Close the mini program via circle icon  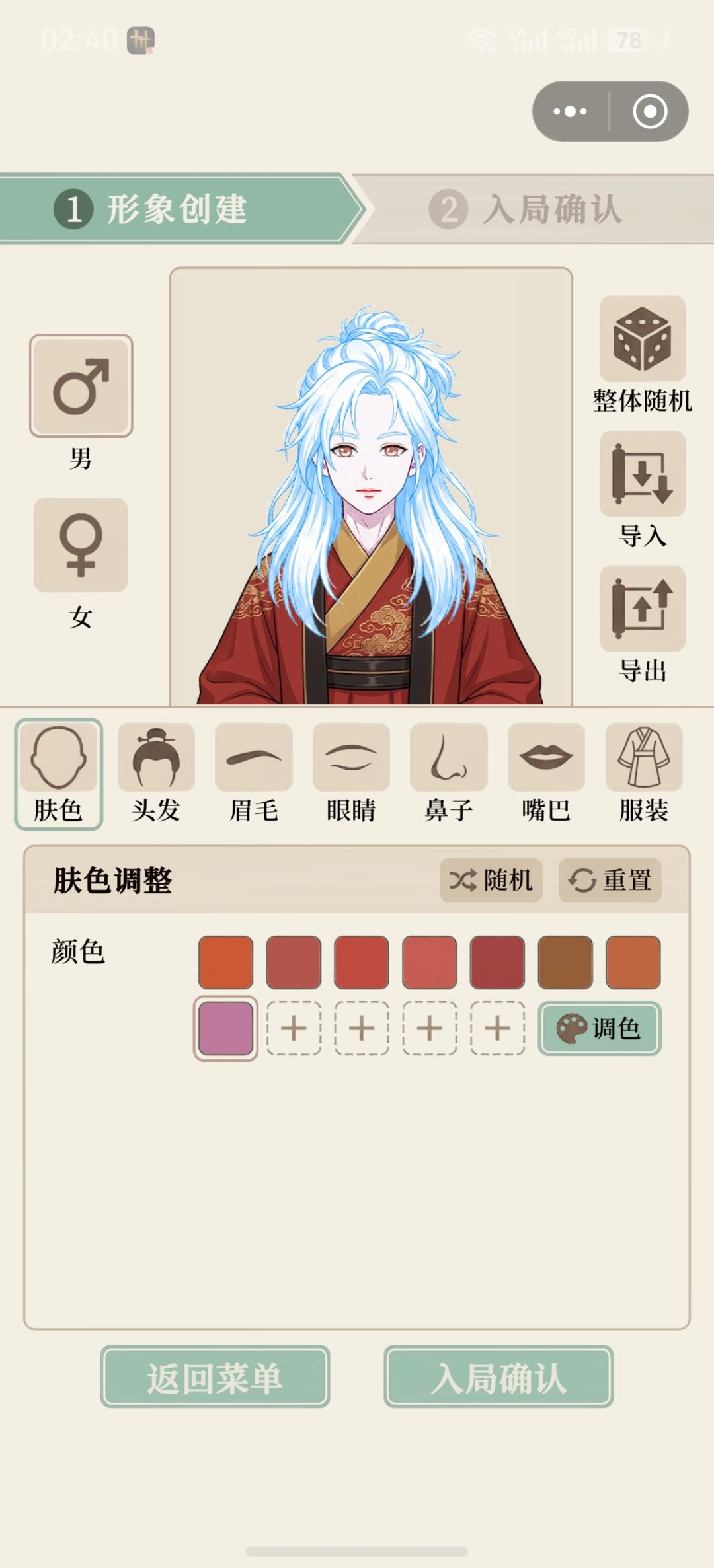tap(650, 111)
